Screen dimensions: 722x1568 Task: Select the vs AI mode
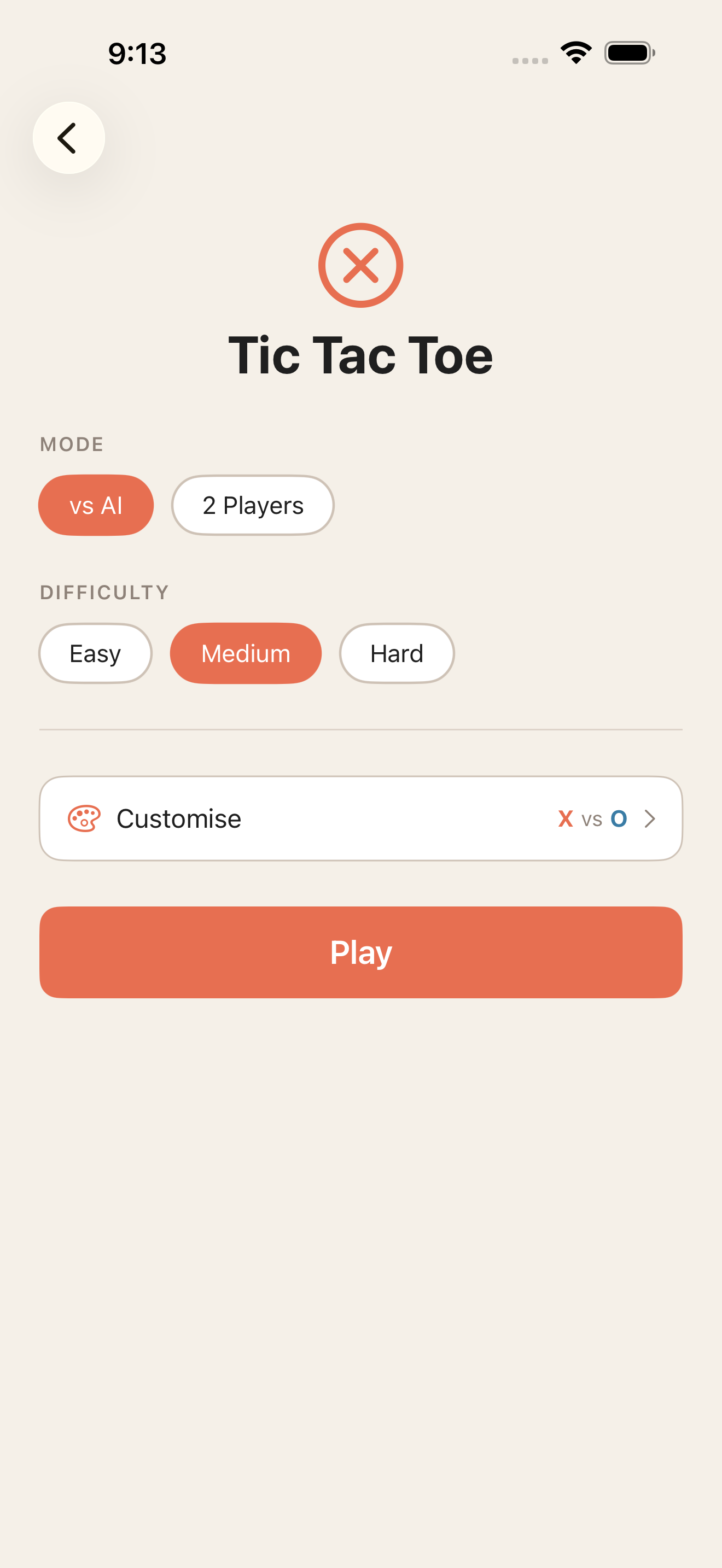pyautogui.click(x=96, y=505)
